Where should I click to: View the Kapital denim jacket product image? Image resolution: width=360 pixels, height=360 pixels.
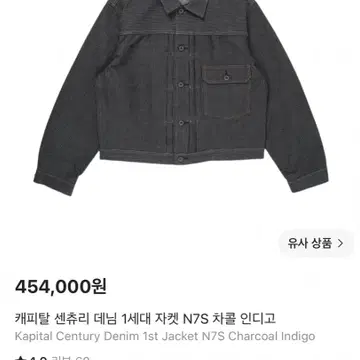pyautogui.click(x=180, y=98)
